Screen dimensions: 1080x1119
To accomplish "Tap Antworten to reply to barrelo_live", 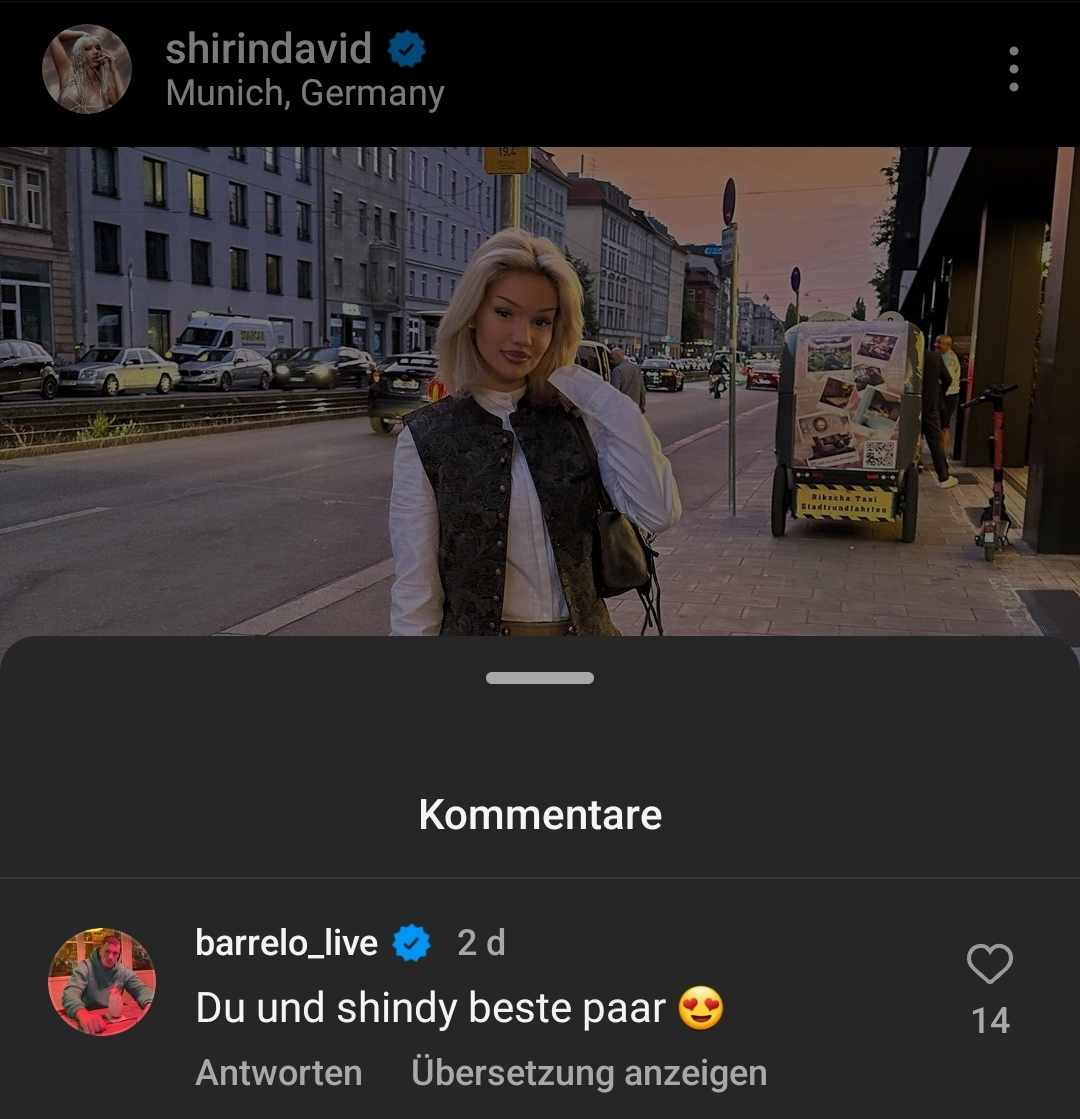I will pyautogui.click(x=279, y=1073).
